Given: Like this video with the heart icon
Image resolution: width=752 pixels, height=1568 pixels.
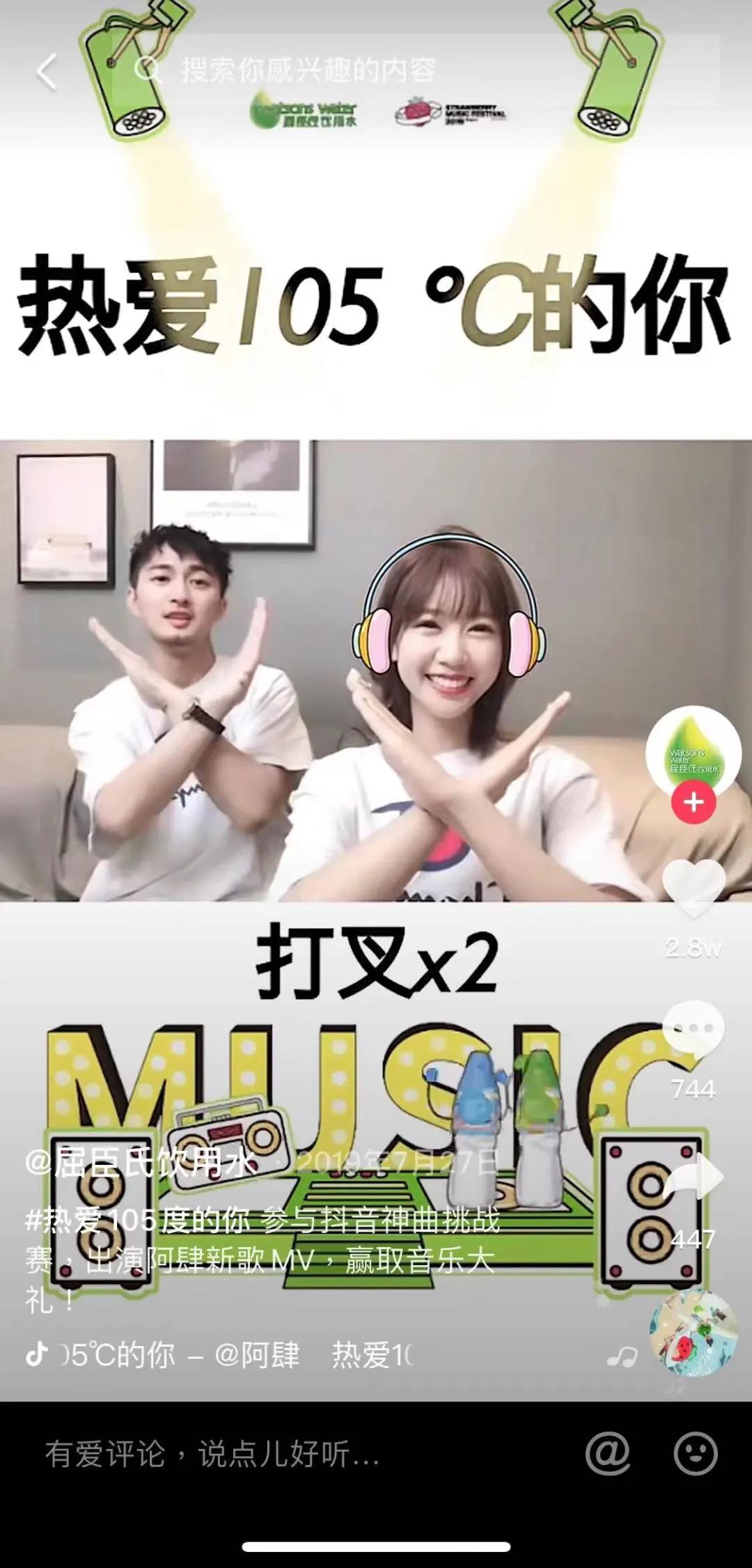Looking at the screenshot, I should (693, 889).
